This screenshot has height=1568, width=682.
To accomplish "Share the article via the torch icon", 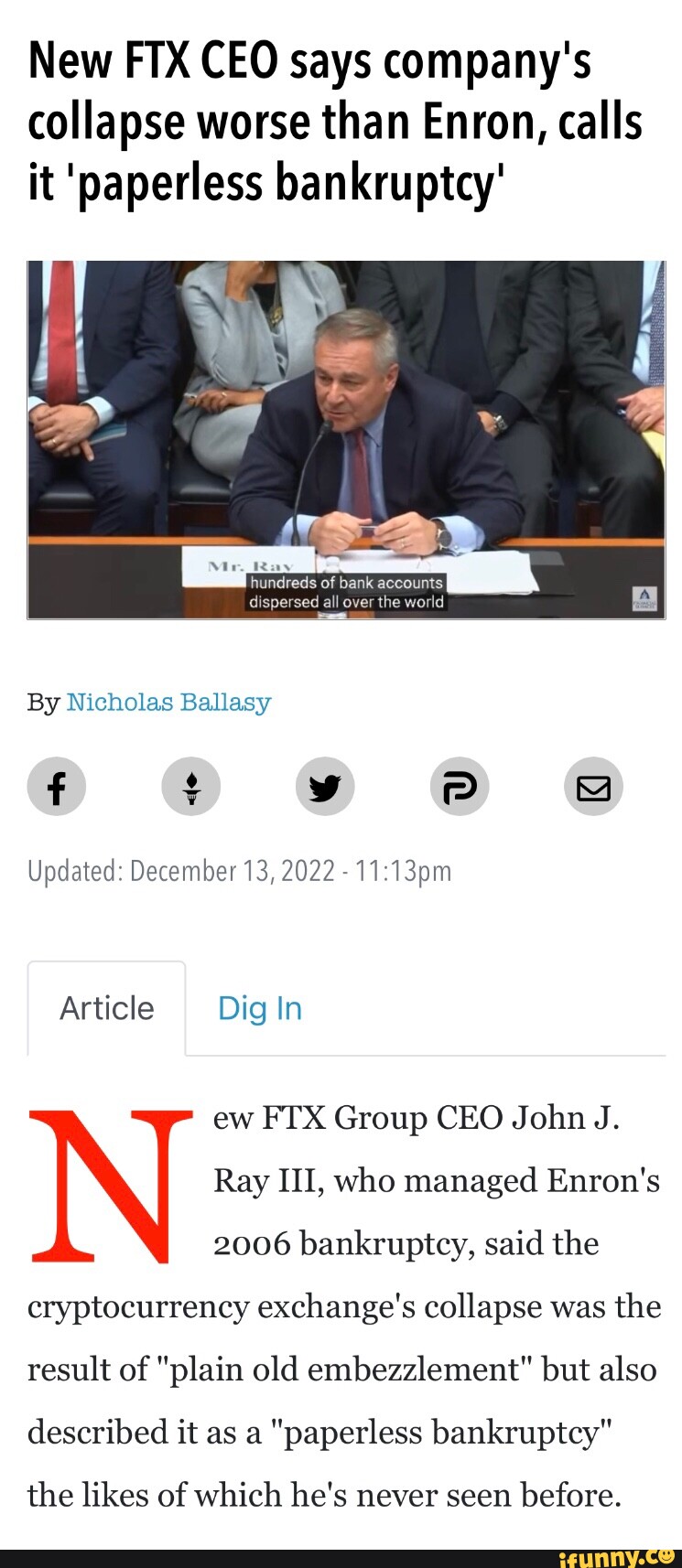I will pos(190,787).
